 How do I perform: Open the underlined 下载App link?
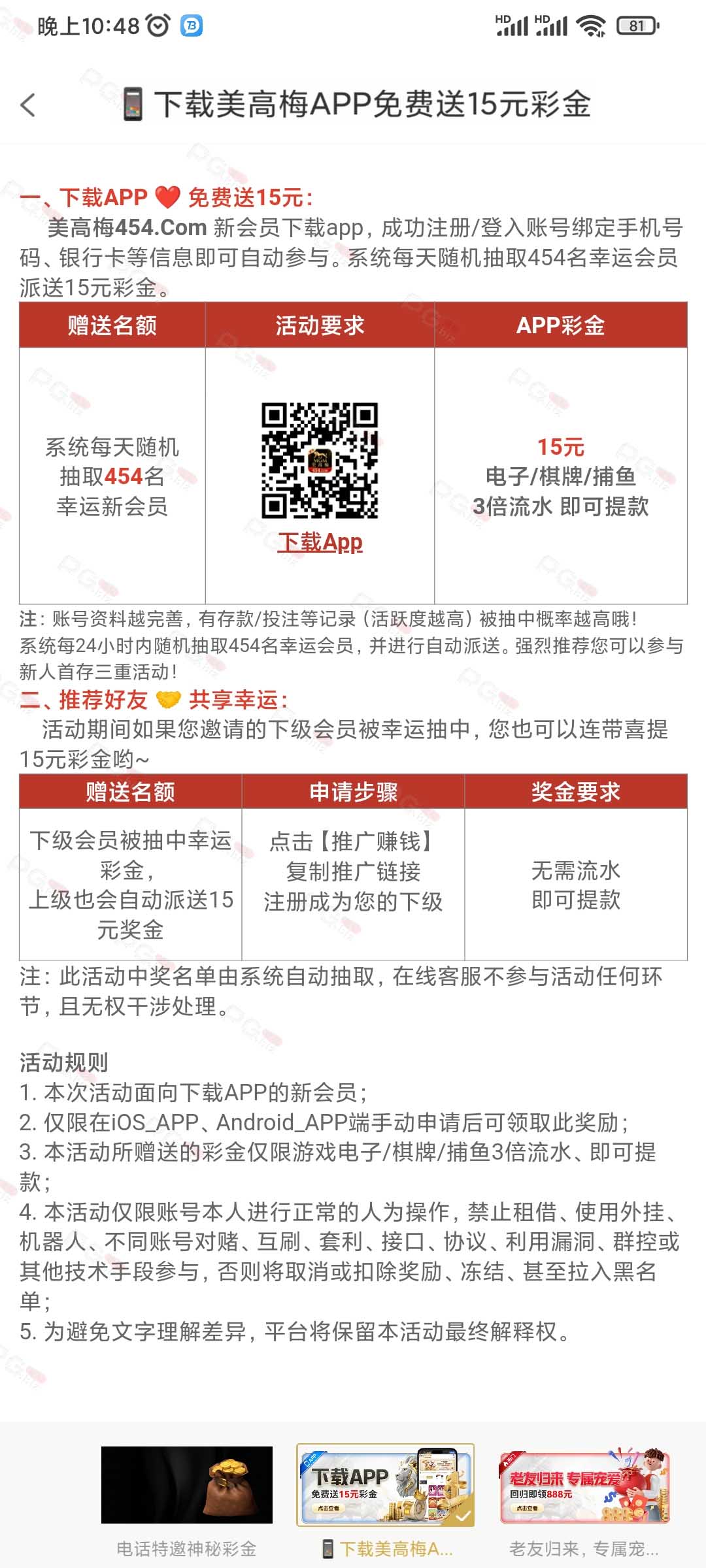tap(320, 542)
